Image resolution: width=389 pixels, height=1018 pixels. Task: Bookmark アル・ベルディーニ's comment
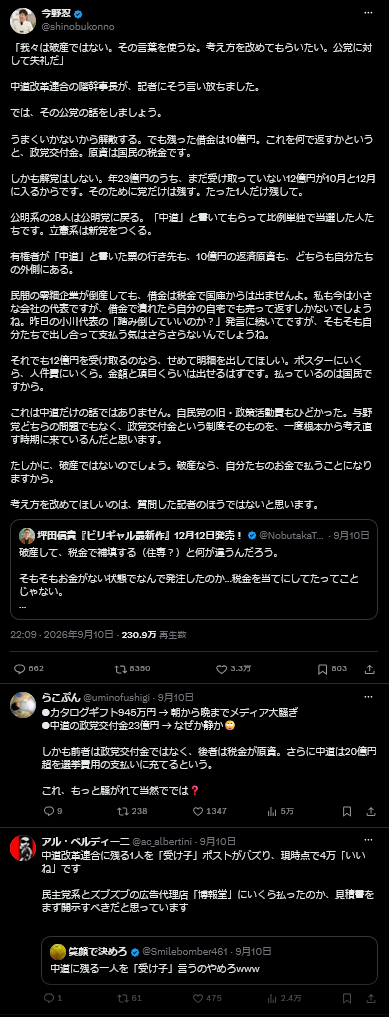pos(347,998)
